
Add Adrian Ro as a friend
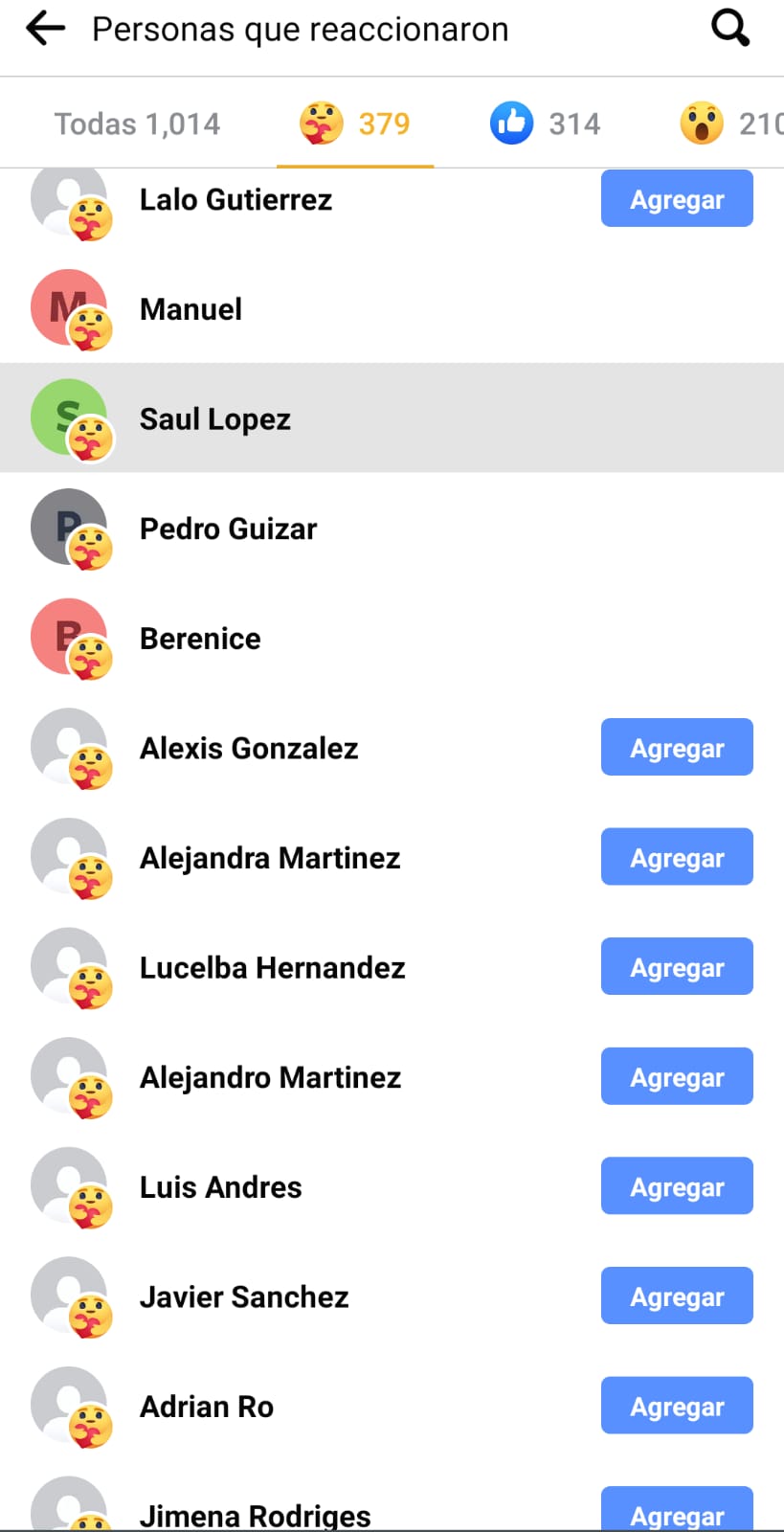click(x=677, y=1406)
